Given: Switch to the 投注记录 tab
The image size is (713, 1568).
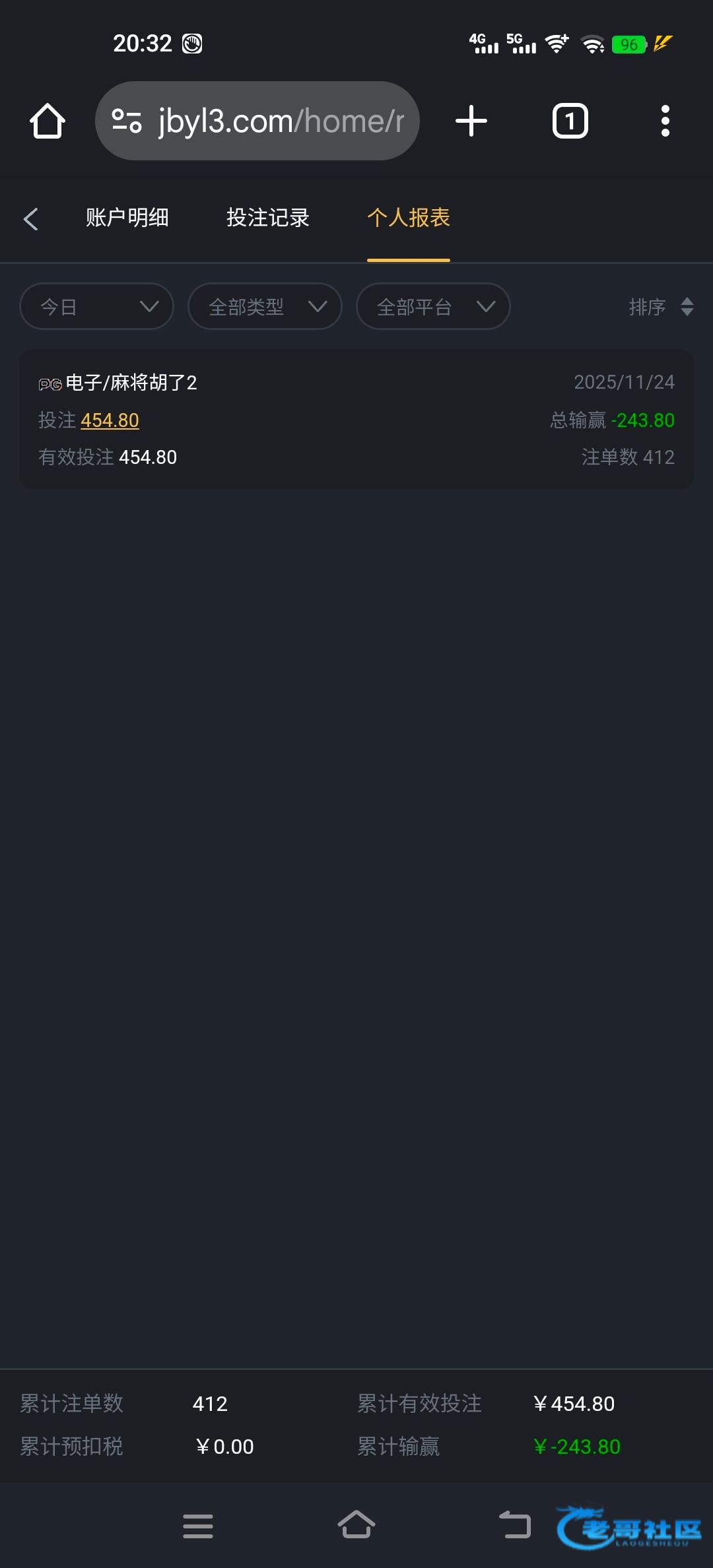Looking at the screenshot, I should pos(267,218).
